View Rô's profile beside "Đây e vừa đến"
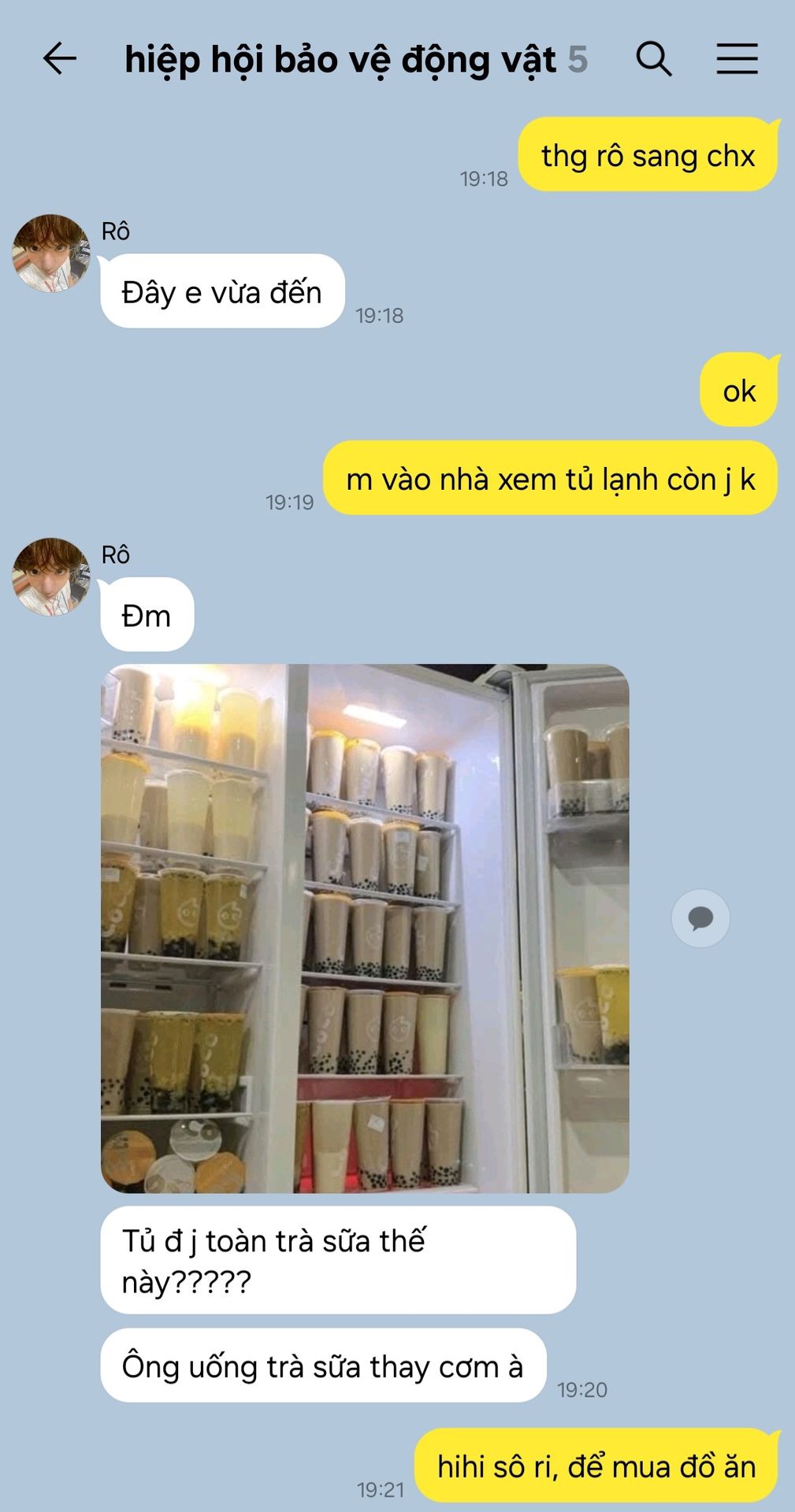This screenshot has width=795, height=1512. pos(51,254)
